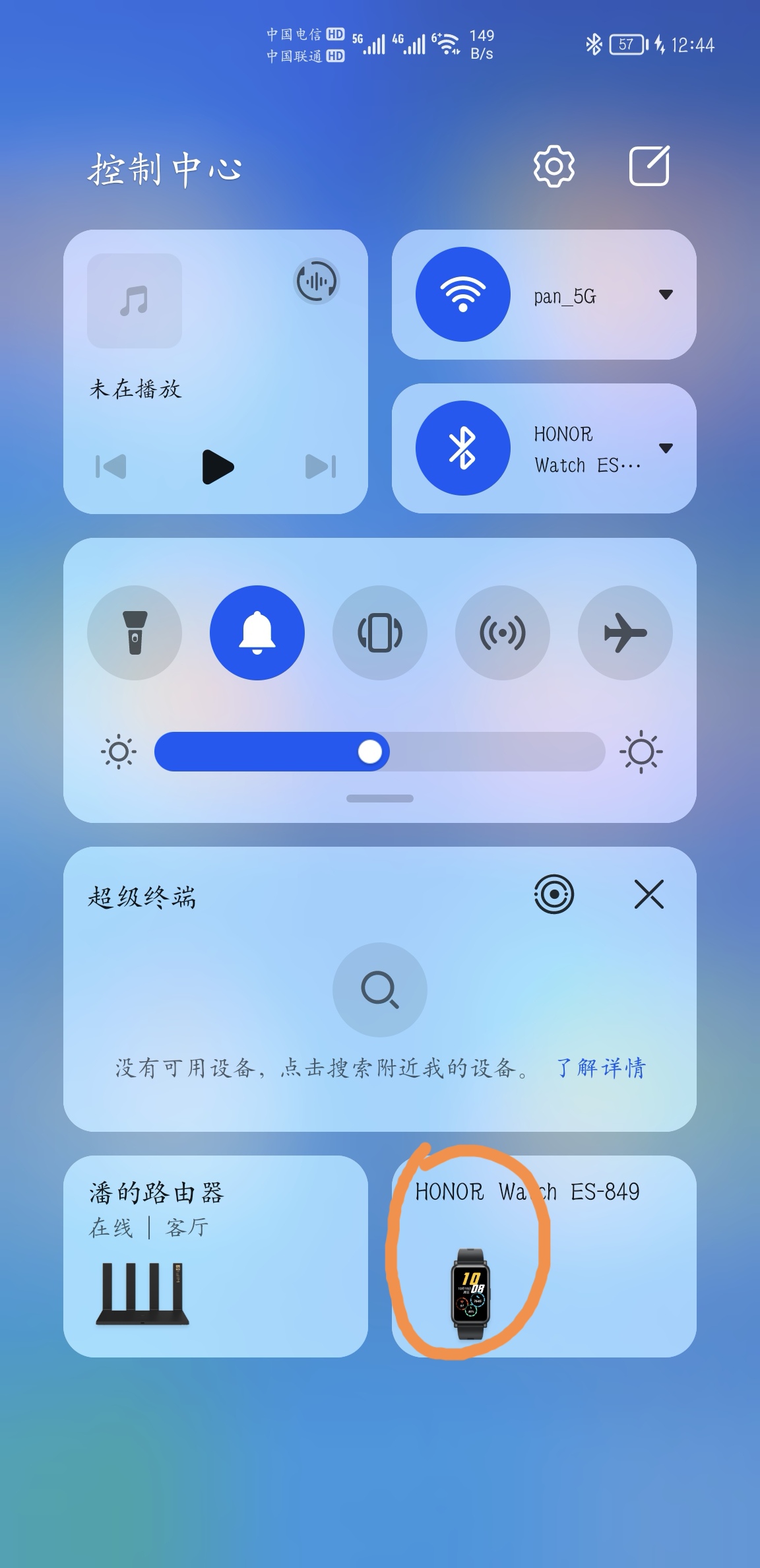Enable airplane mode

coord(625,632)
